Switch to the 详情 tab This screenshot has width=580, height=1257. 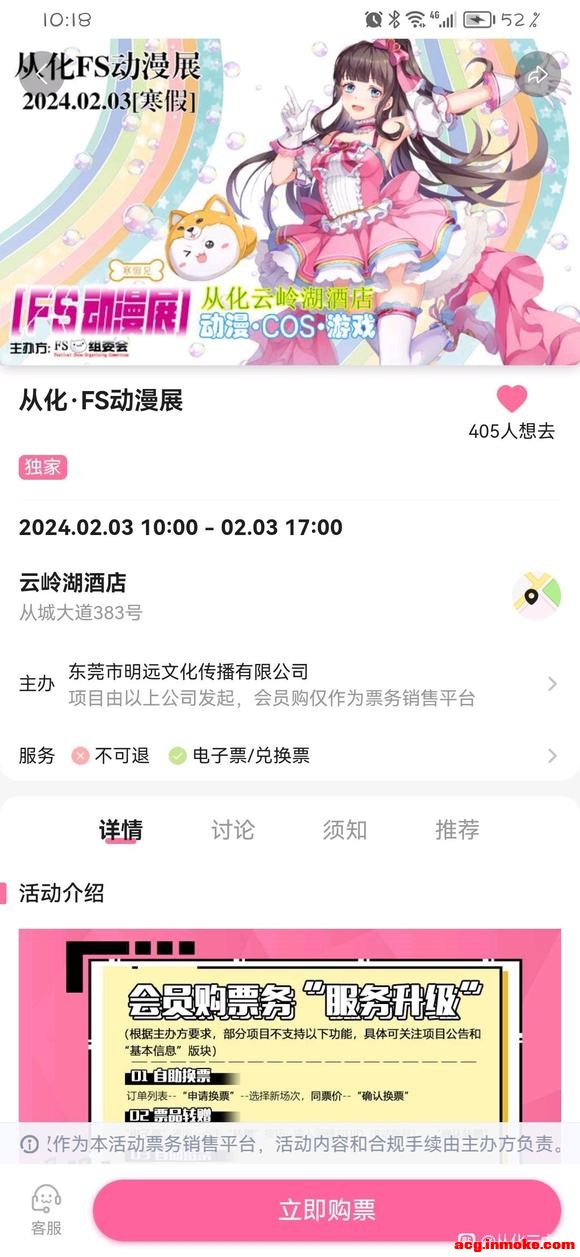point(120,830)
